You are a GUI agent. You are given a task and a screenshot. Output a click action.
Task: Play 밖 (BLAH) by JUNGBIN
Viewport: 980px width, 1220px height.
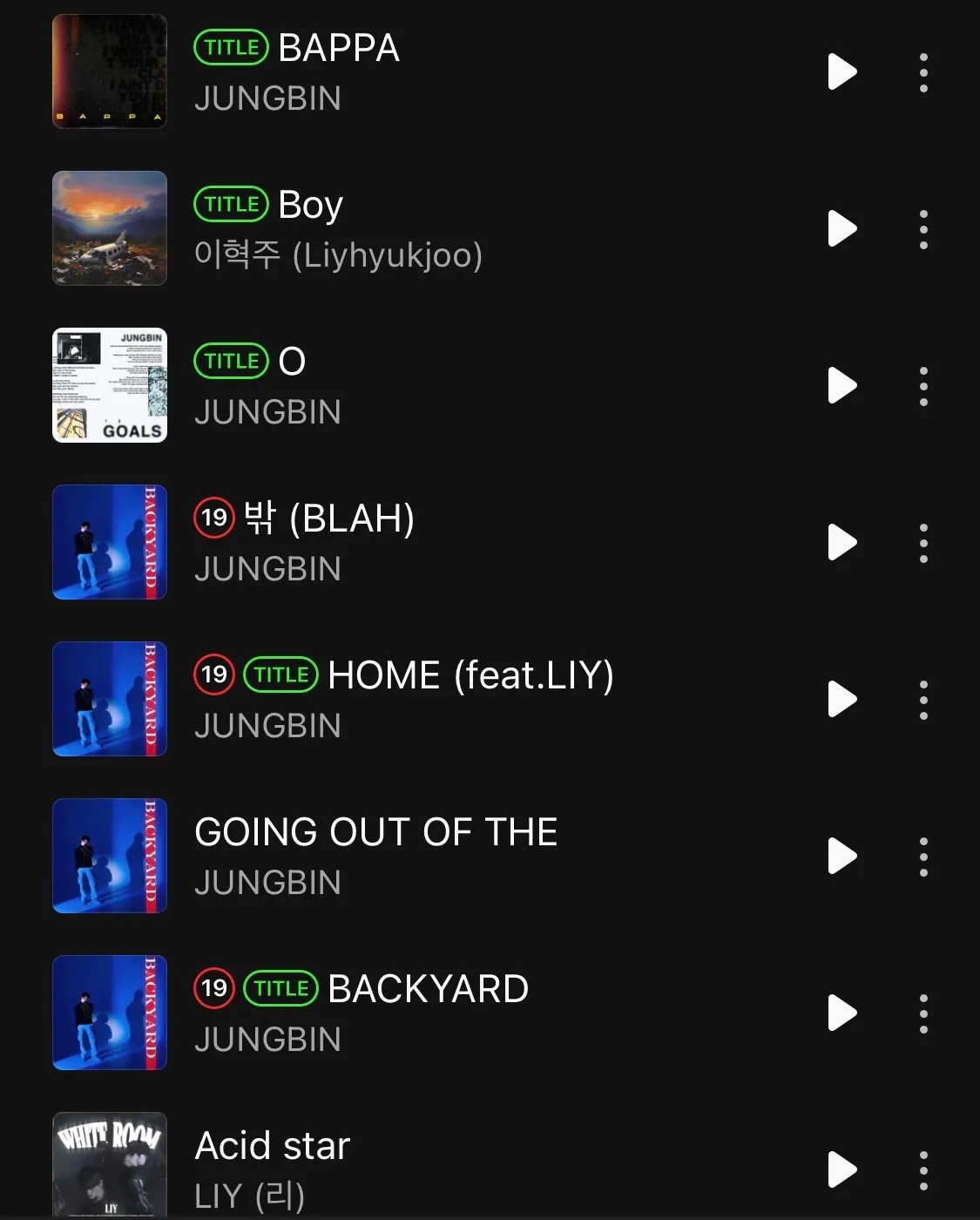841,542
